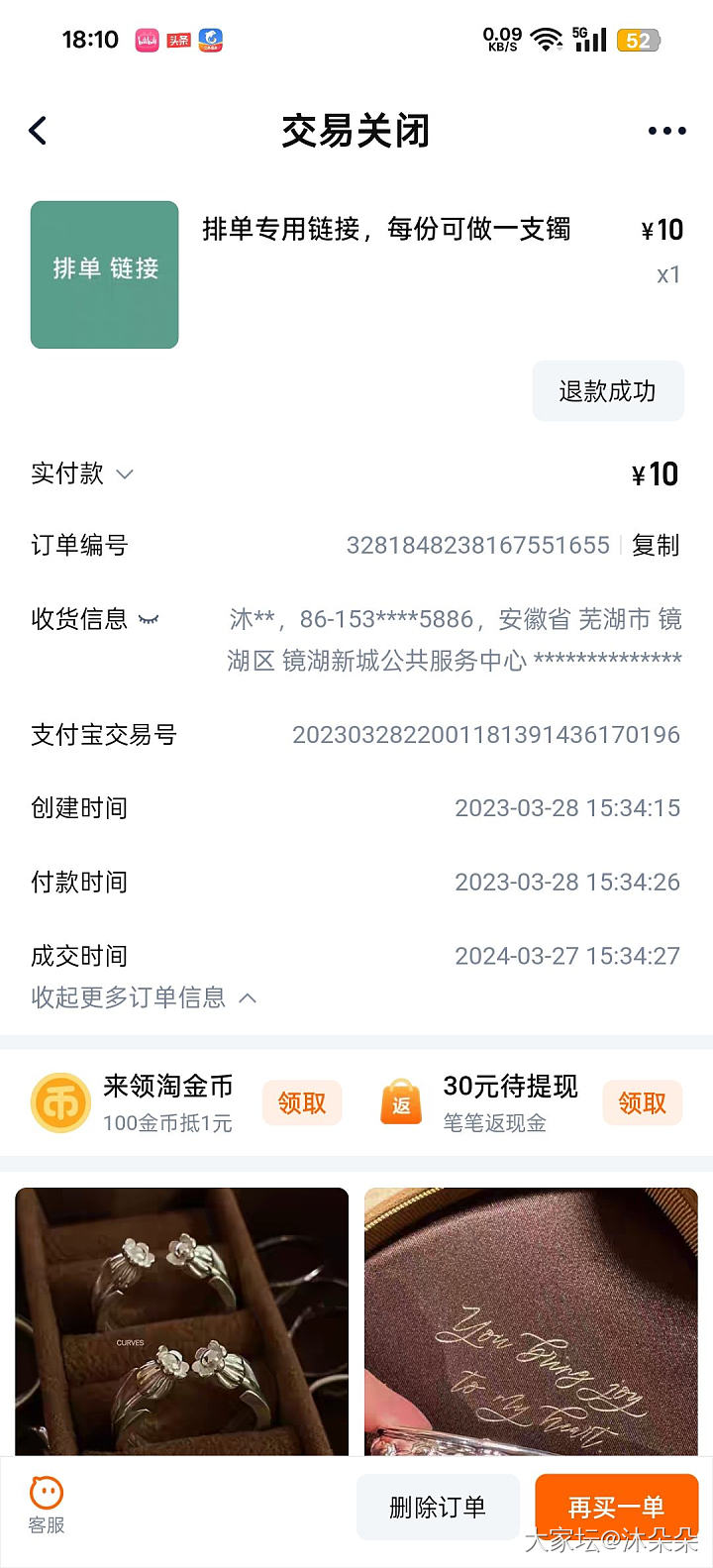
Task: Open the flower ring product card
Action: click(x=182, y=1322)
